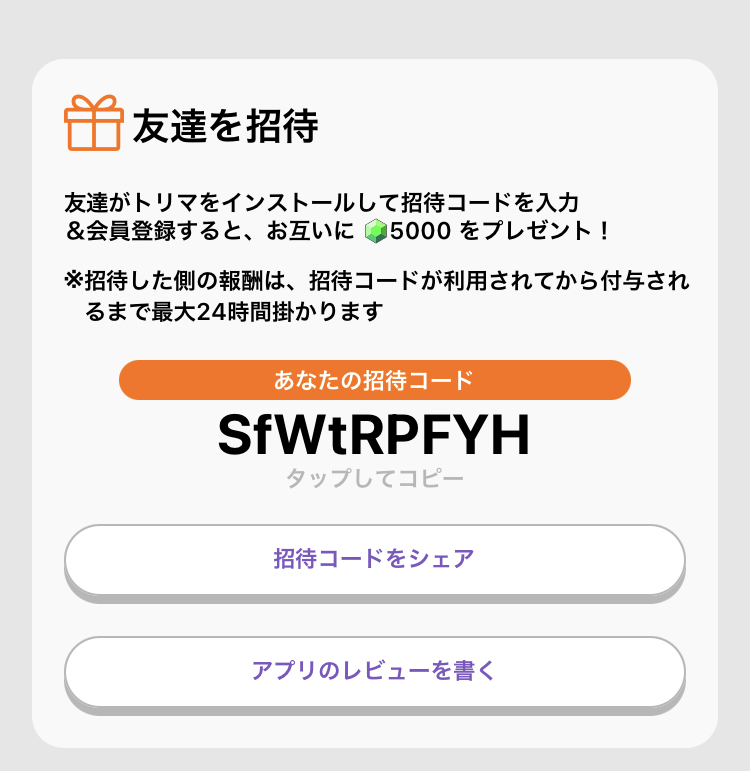The image size is (750, 771).
Task: Copy the invite code SfWtRPFYH
Action: [x=374, y=436]
